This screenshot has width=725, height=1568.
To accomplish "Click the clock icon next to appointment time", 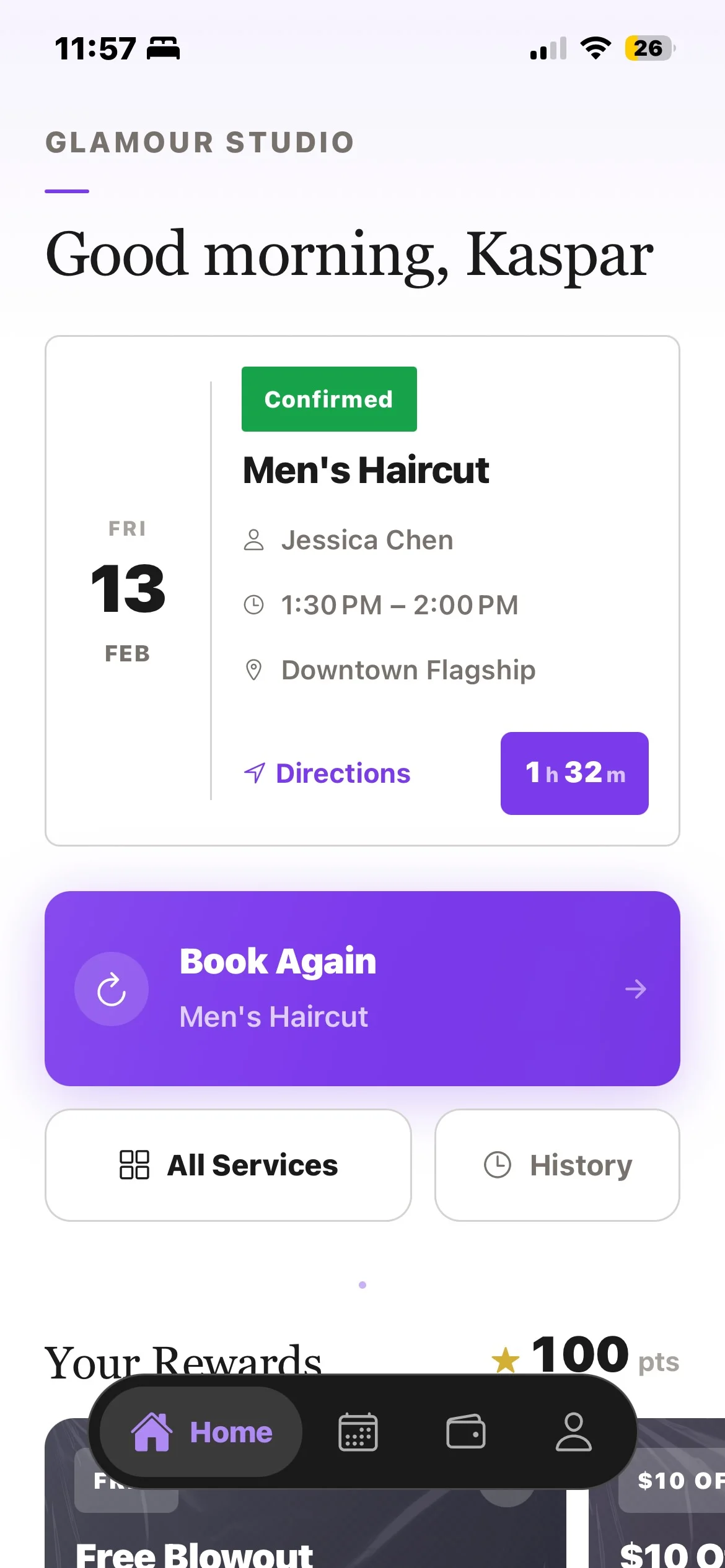I will point(255,604).
